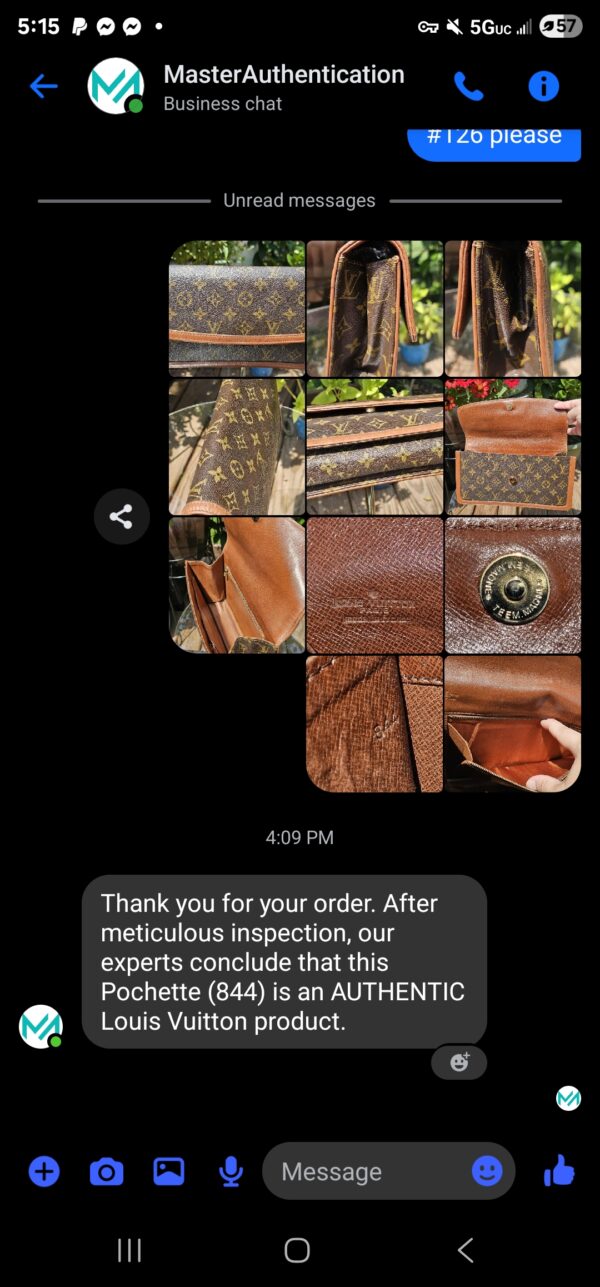The height and width of the screenshot is (1287, 600).
Task: Open the metal snap button photo
Action: tap(512, 585)
